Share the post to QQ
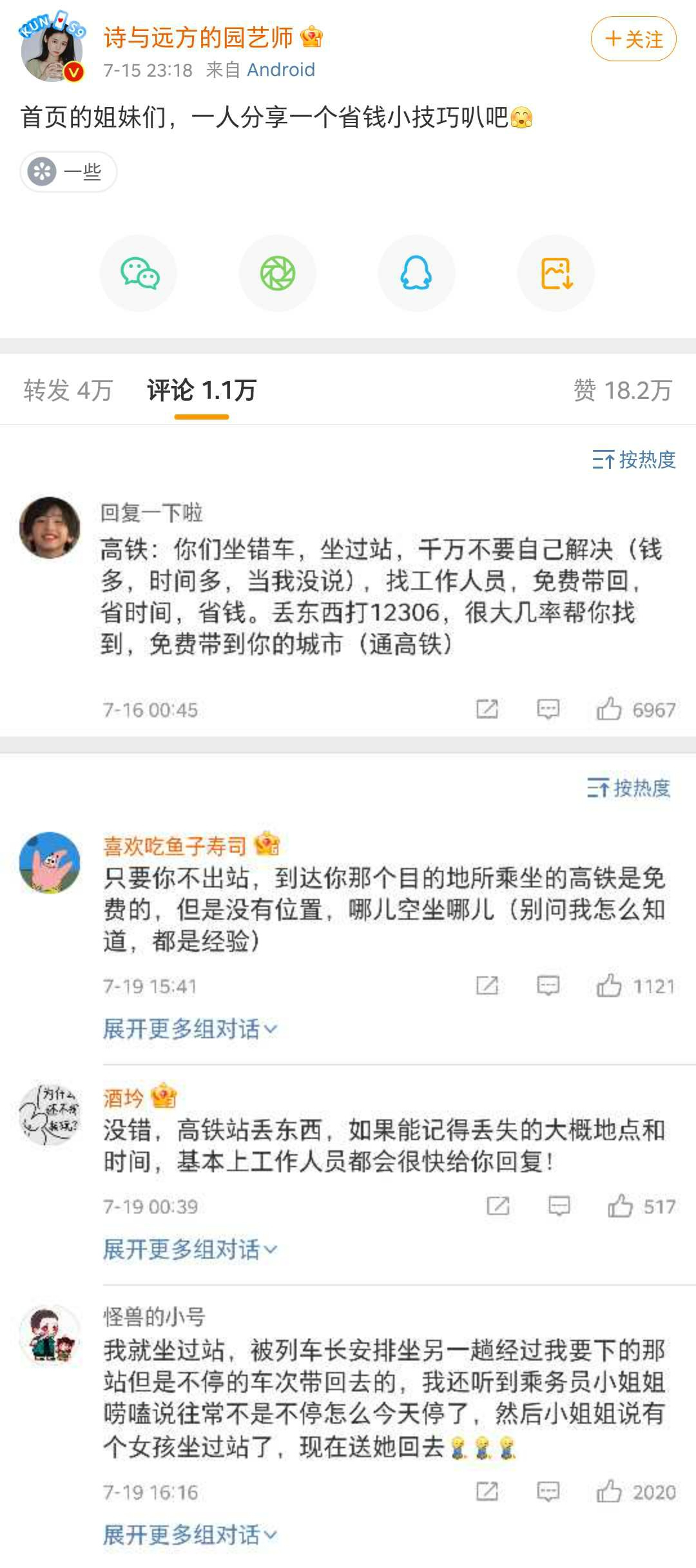This screenshot has width=696, height=1568. point(416,274)
